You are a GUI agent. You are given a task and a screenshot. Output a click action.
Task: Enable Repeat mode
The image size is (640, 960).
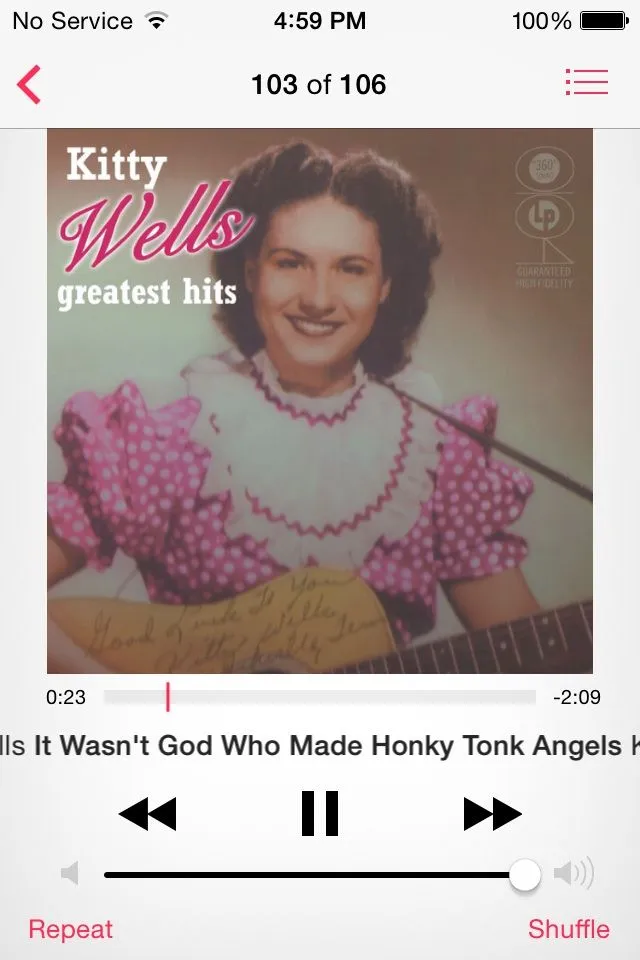pos(71,929)
